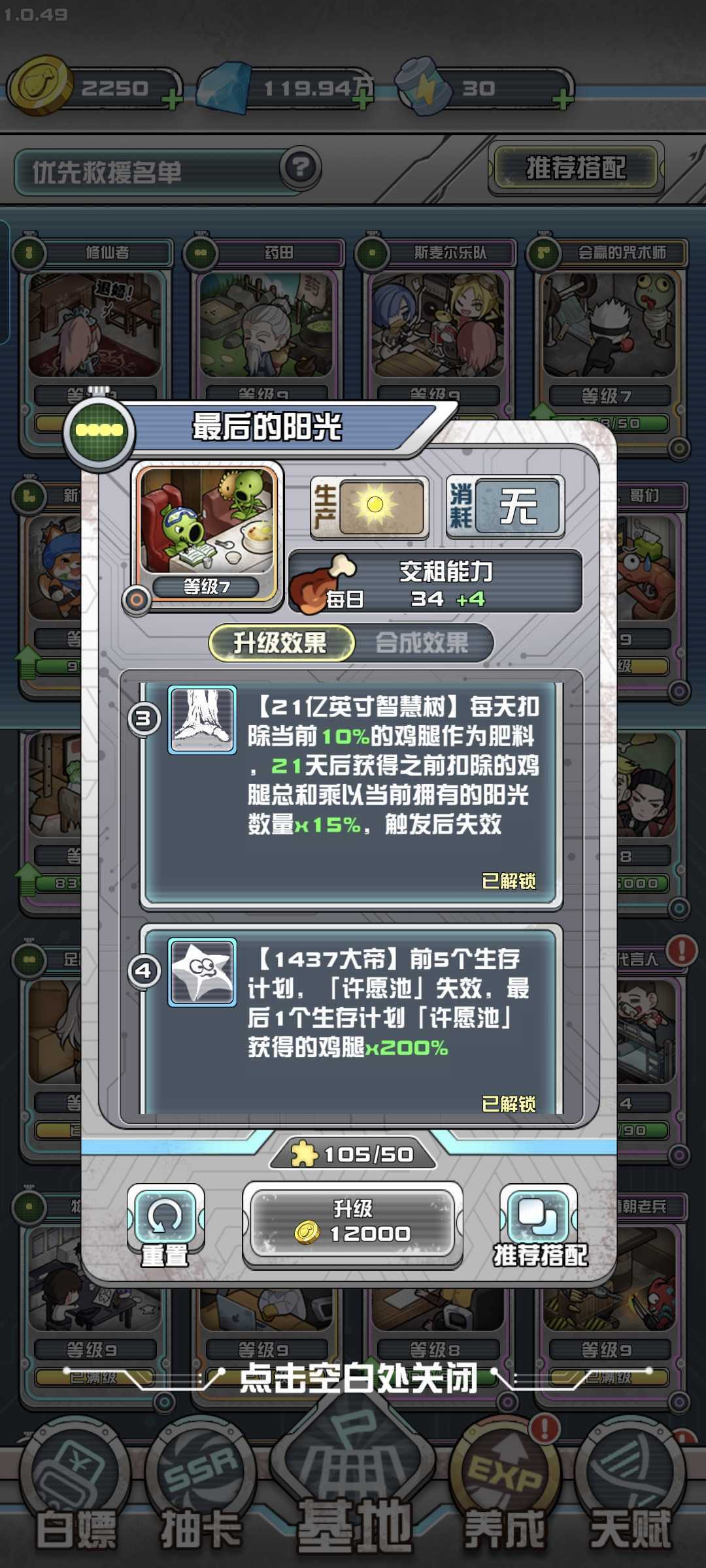
Task: Close the popup via 点击空白处关闭
Action: (x=358, y=1379)
